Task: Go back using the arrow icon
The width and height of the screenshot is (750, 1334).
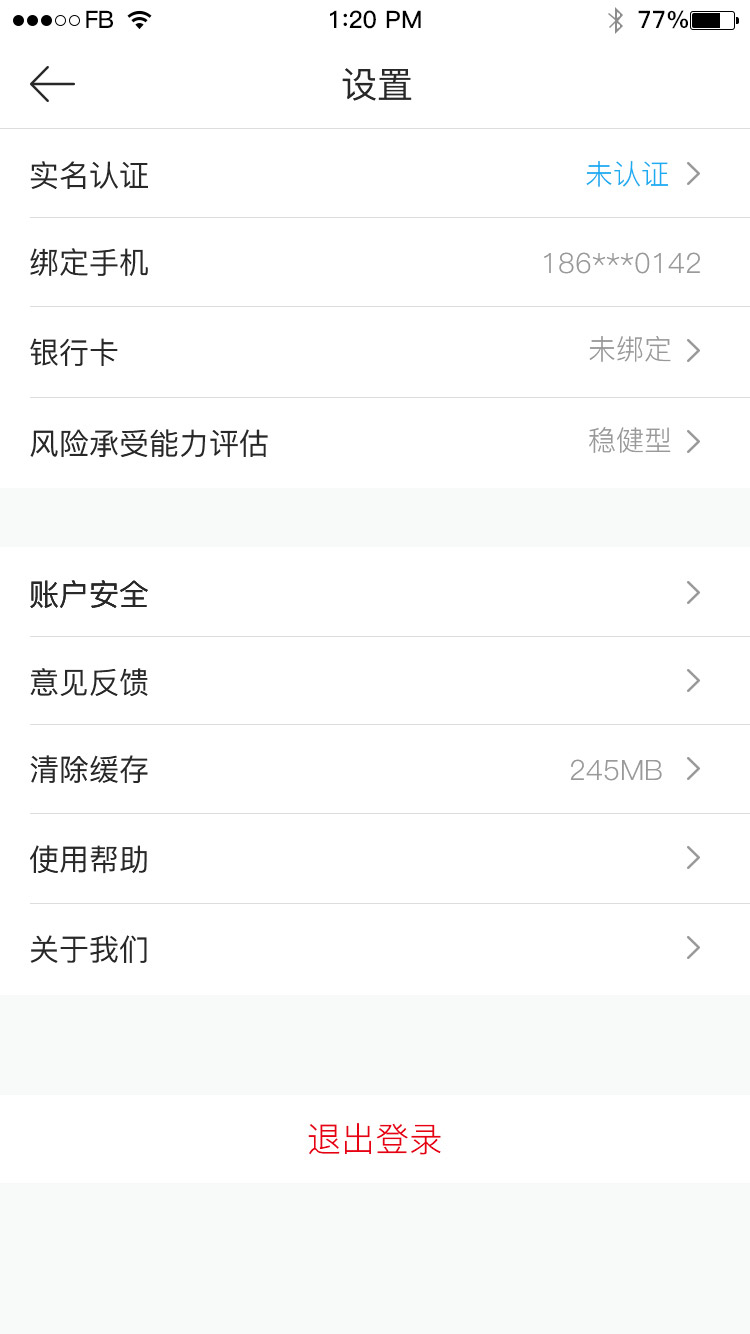Action: pyautogui.click(x=52, y=84)
